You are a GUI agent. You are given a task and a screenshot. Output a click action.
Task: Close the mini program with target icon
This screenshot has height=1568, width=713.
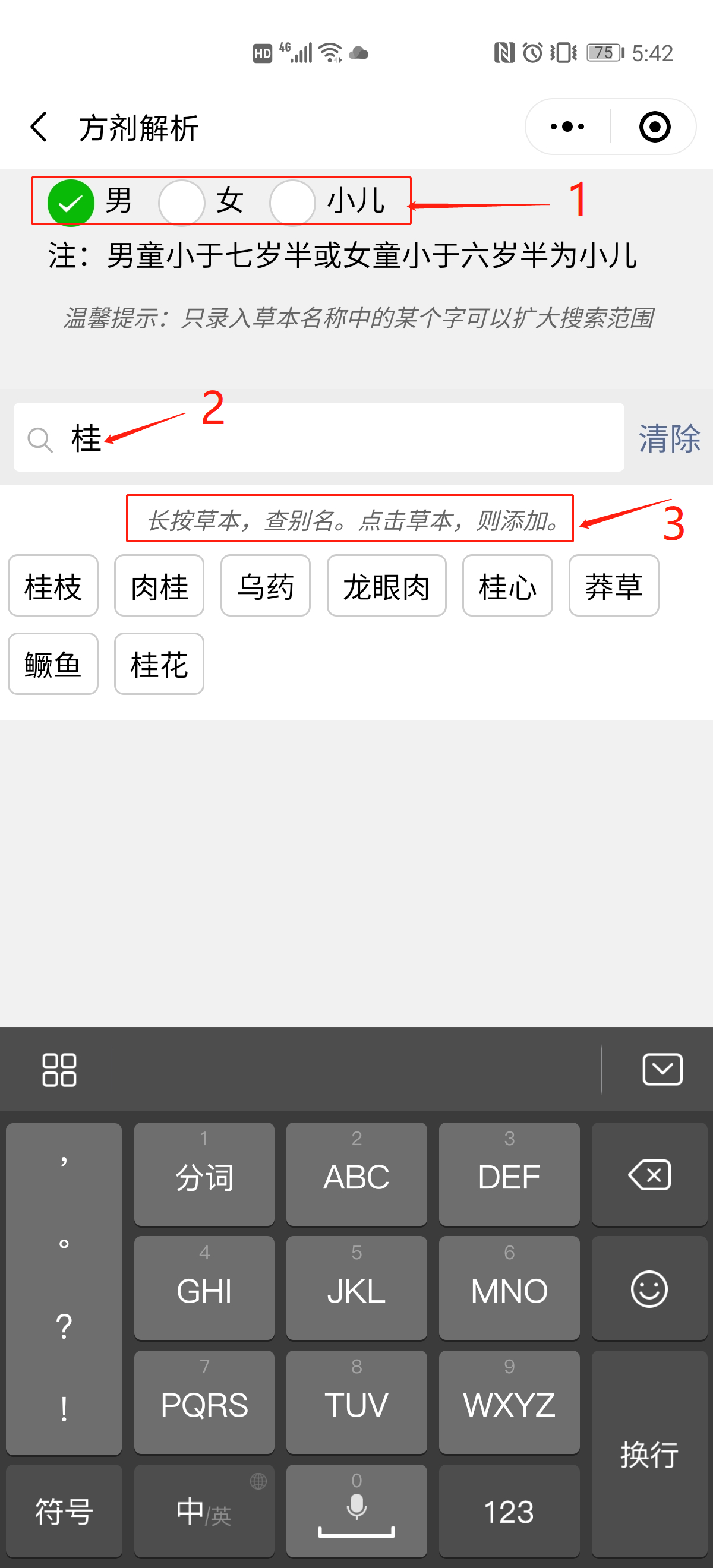coord(655,127)
